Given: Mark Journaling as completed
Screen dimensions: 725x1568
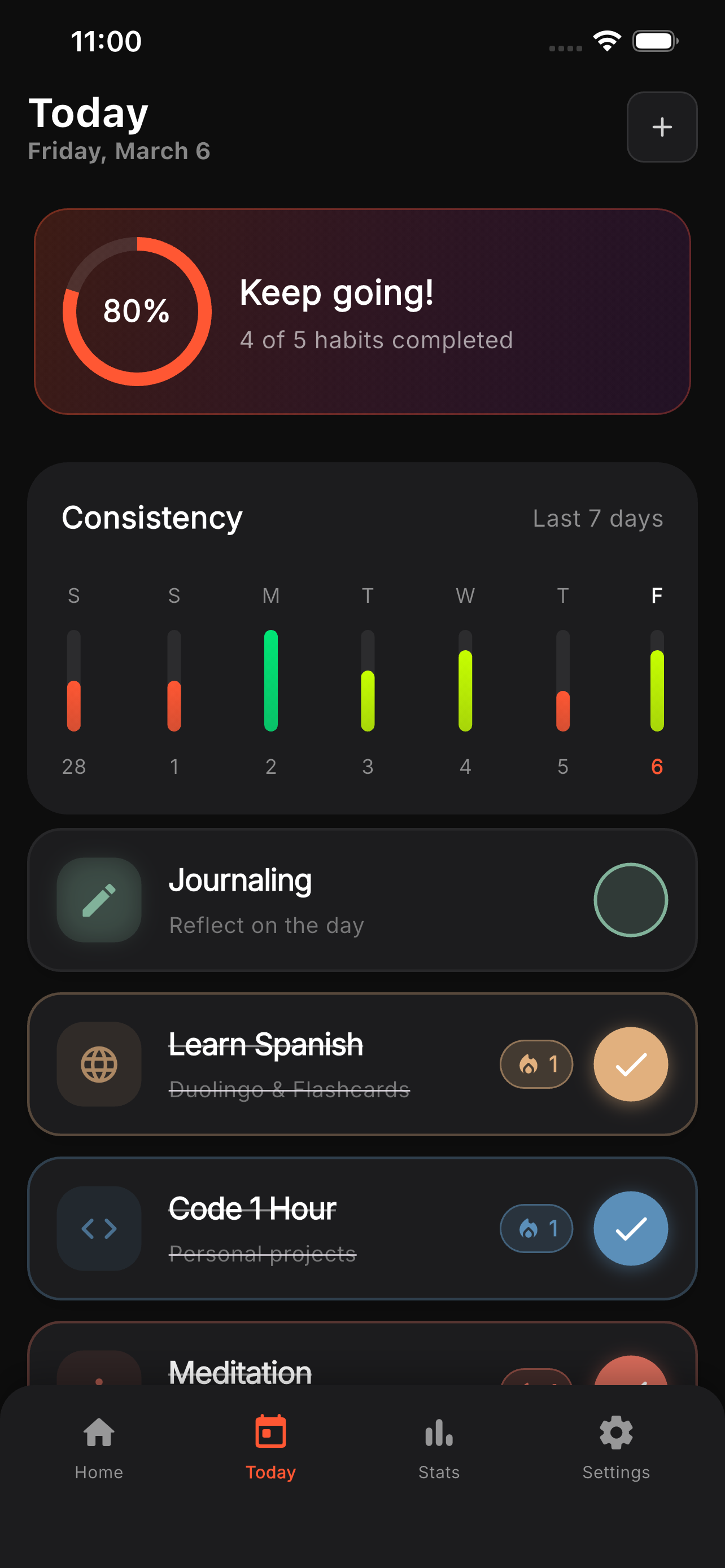Looking at the screenshot, I should [631, 900].
